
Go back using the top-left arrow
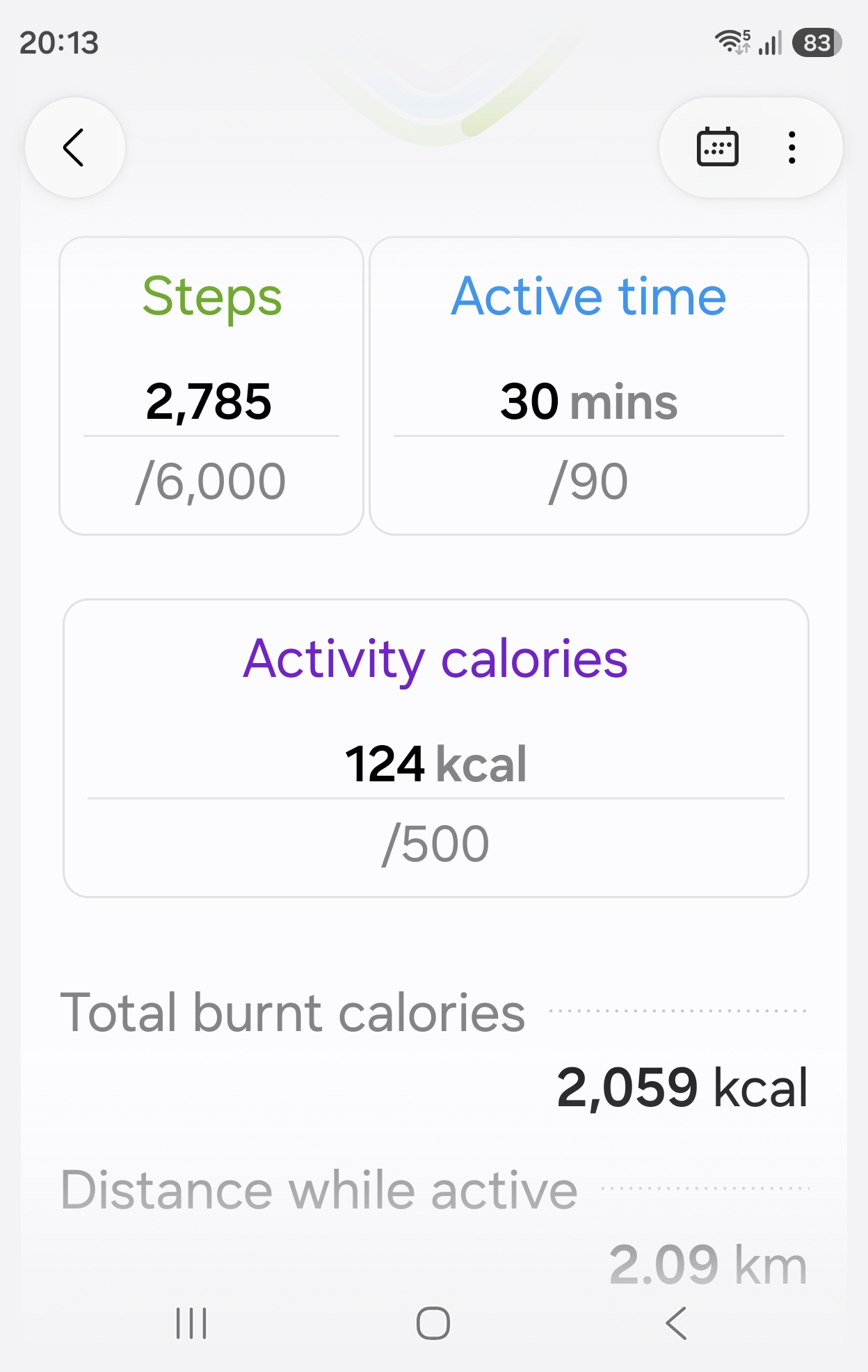74,147
